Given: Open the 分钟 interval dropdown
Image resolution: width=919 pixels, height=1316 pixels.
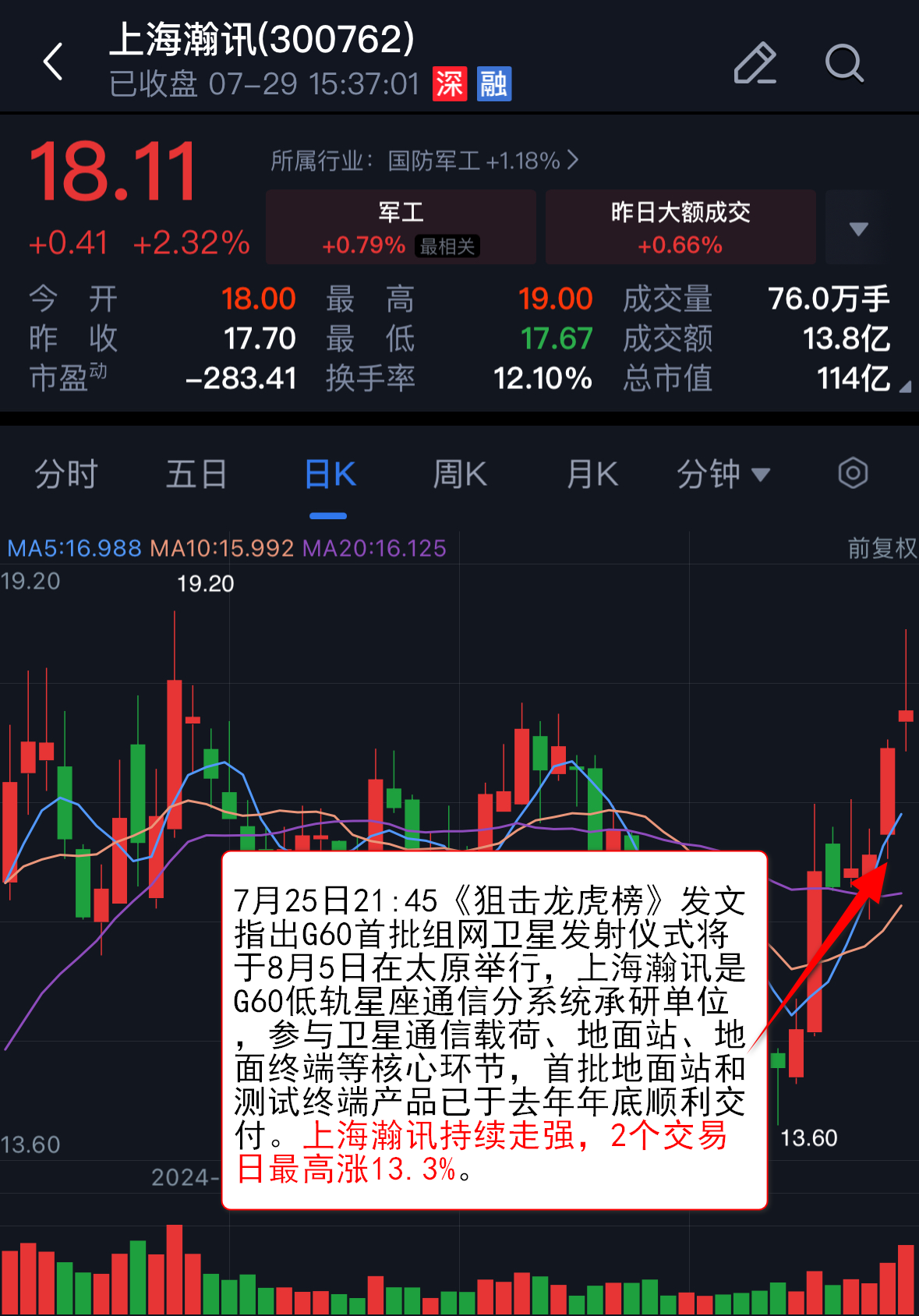Looking at the screenshot, I should click(723, 474).
